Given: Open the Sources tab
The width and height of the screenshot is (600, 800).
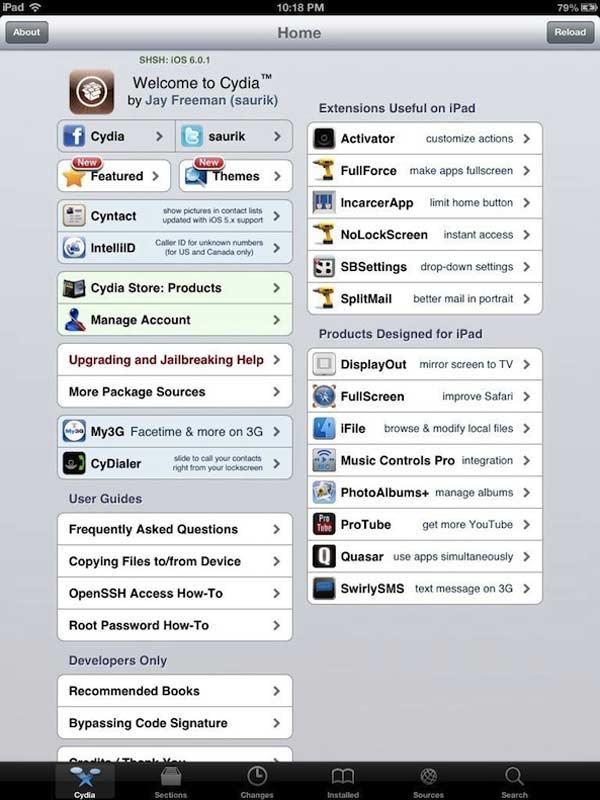Looking at the screenshot, I should pos(428,781).
